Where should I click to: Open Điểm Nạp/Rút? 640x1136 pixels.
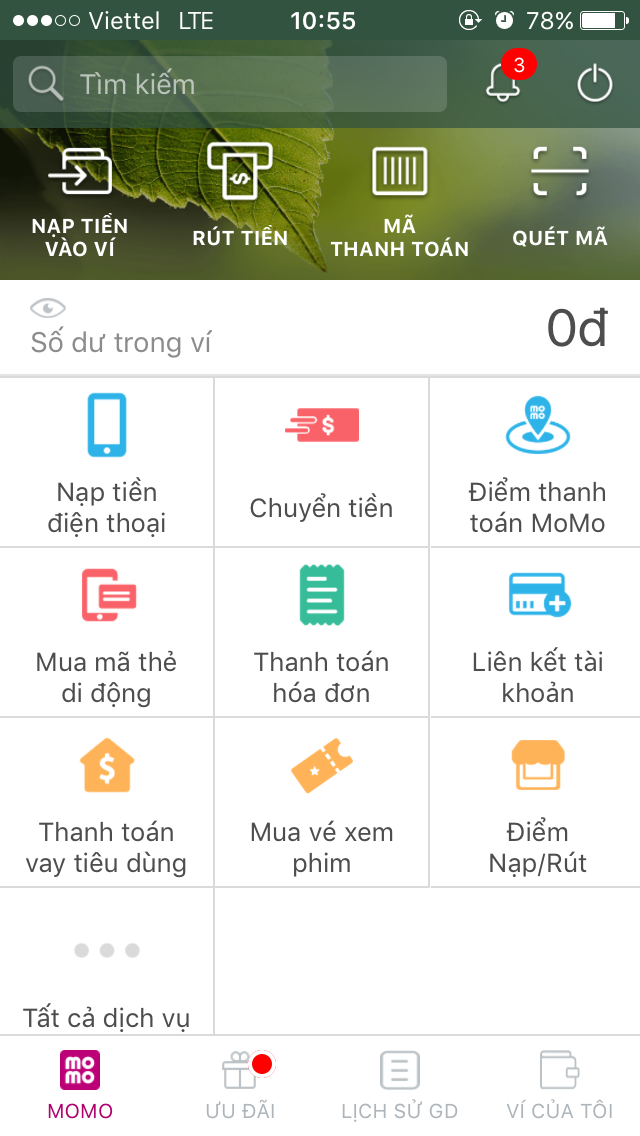click(537, 803)
